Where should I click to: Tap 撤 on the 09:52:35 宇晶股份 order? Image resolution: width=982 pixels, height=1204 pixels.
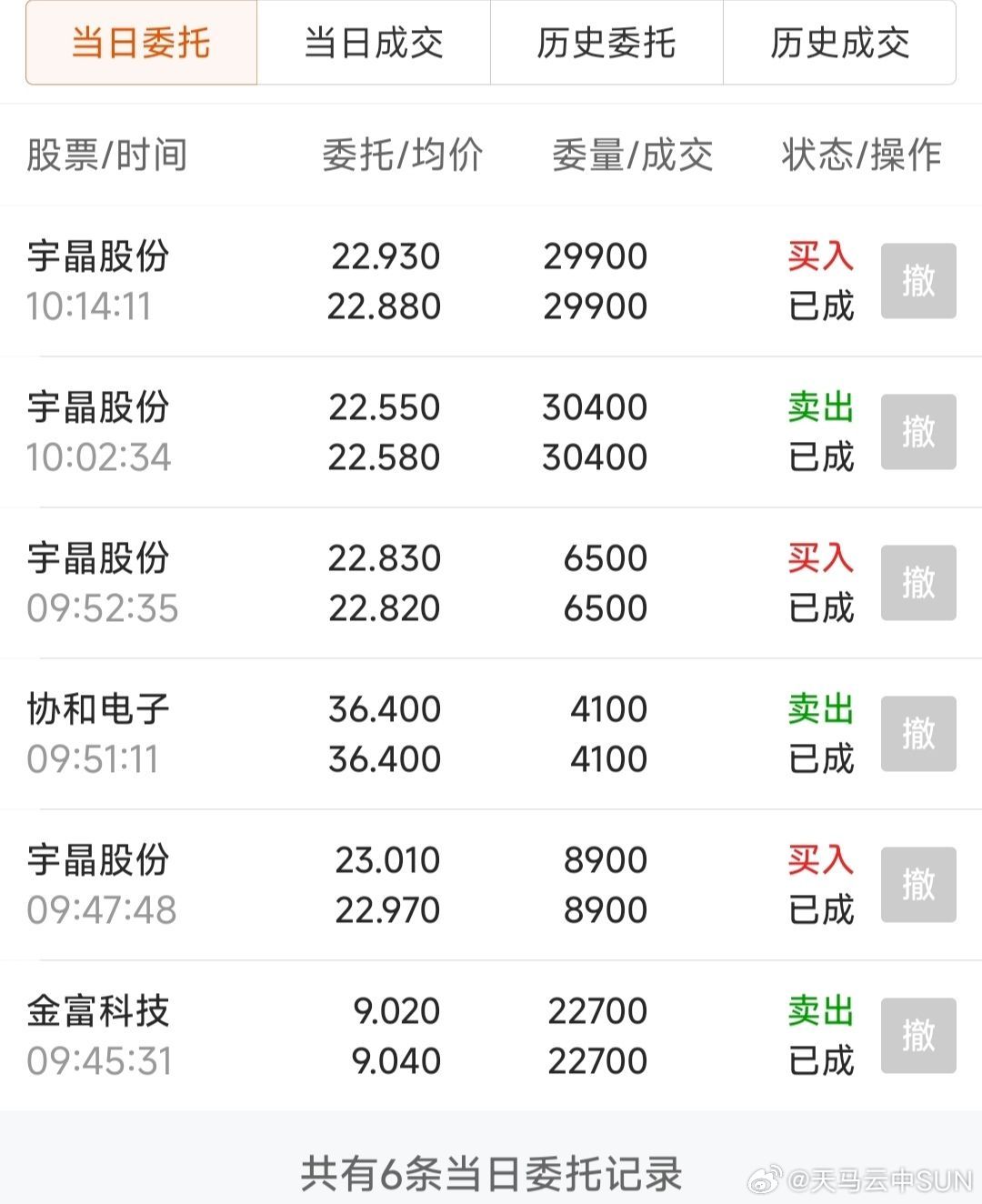(x=917, y=583)
